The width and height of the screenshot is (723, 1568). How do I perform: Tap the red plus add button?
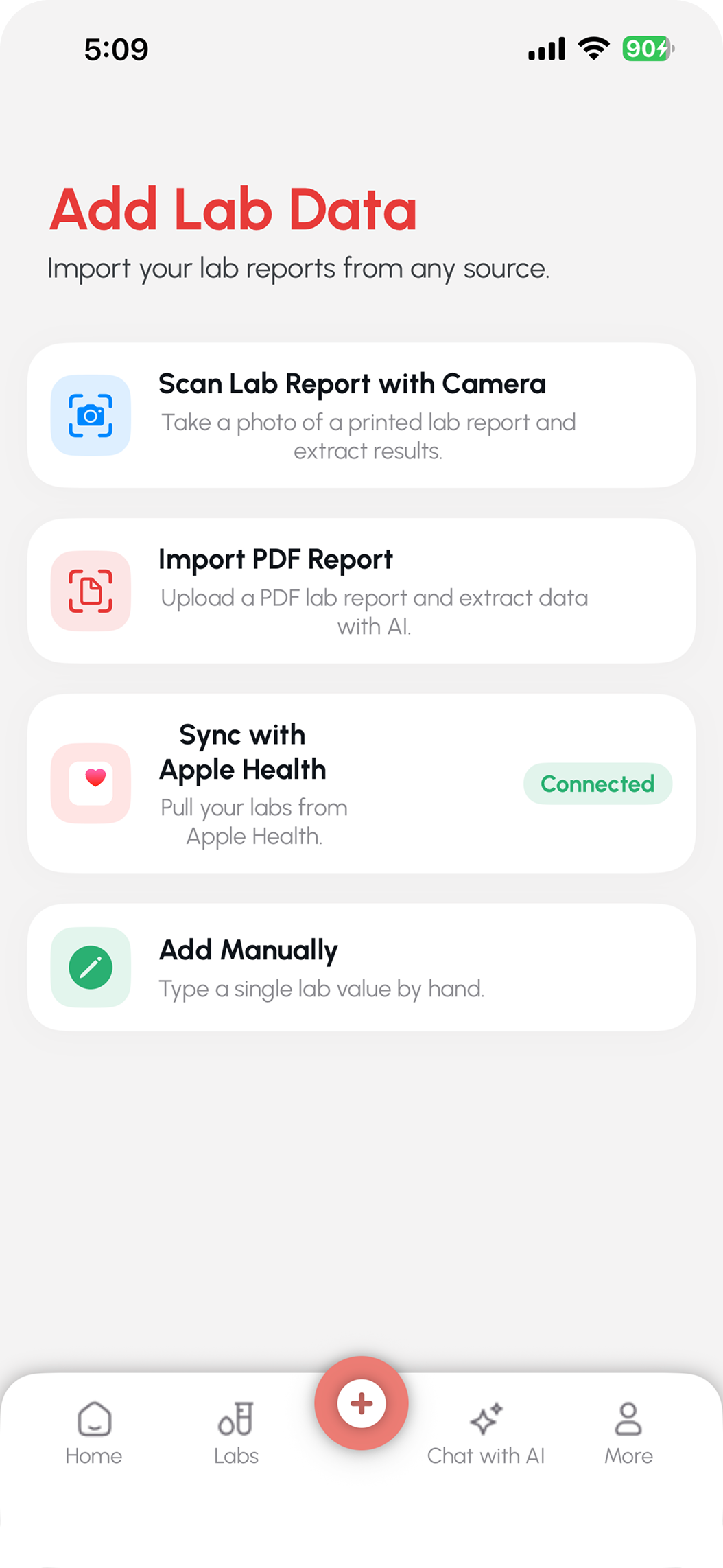(x=361, y=1403)
